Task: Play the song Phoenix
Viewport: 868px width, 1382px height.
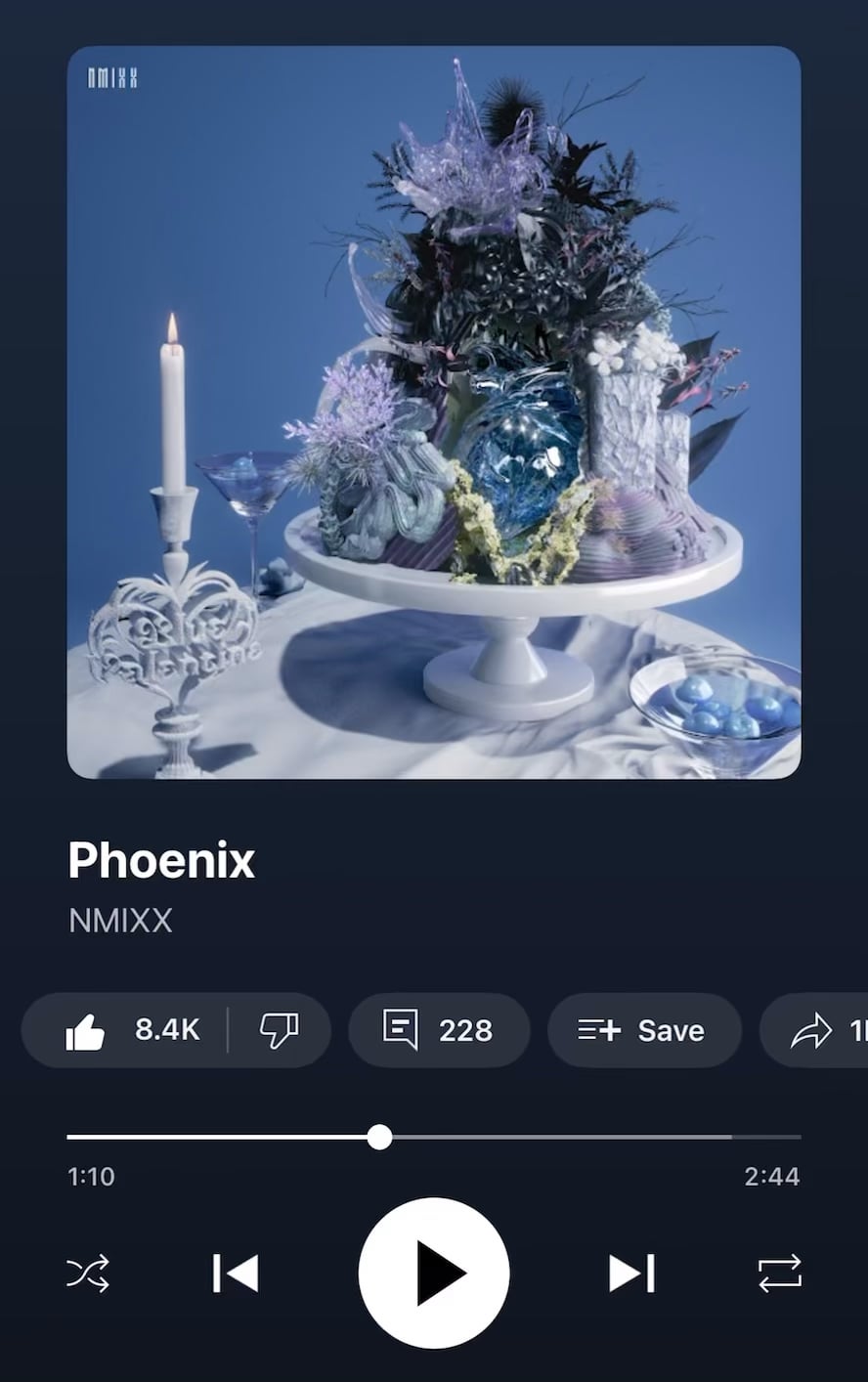Action: (x=434, y=1274)
